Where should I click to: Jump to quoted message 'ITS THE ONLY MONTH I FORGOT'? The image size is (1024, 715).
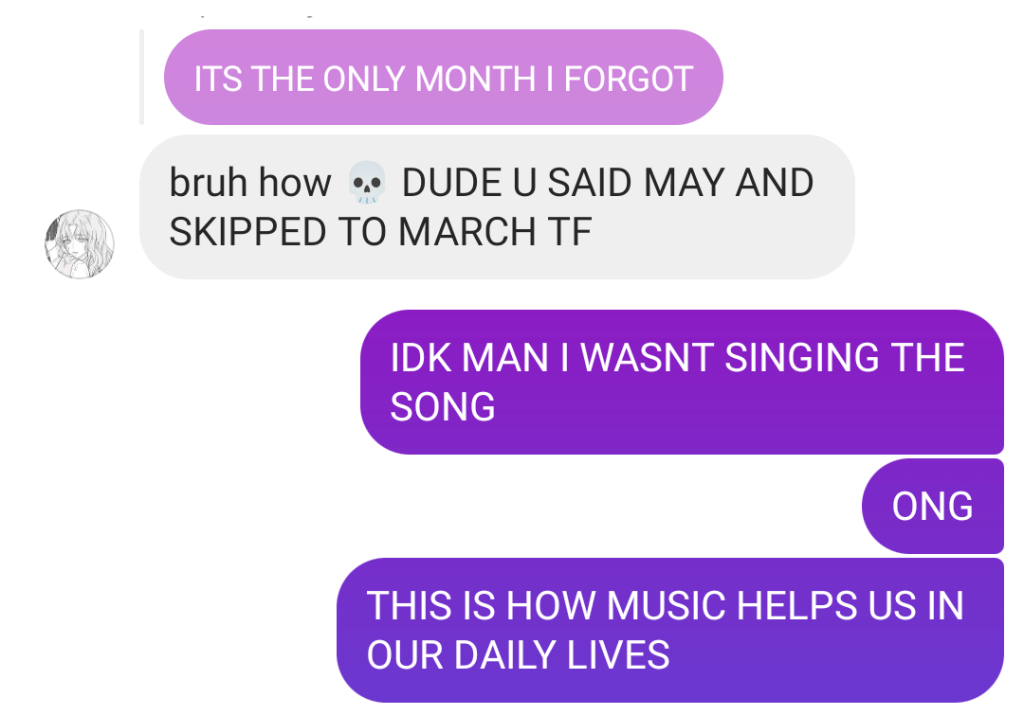point(443,78)
